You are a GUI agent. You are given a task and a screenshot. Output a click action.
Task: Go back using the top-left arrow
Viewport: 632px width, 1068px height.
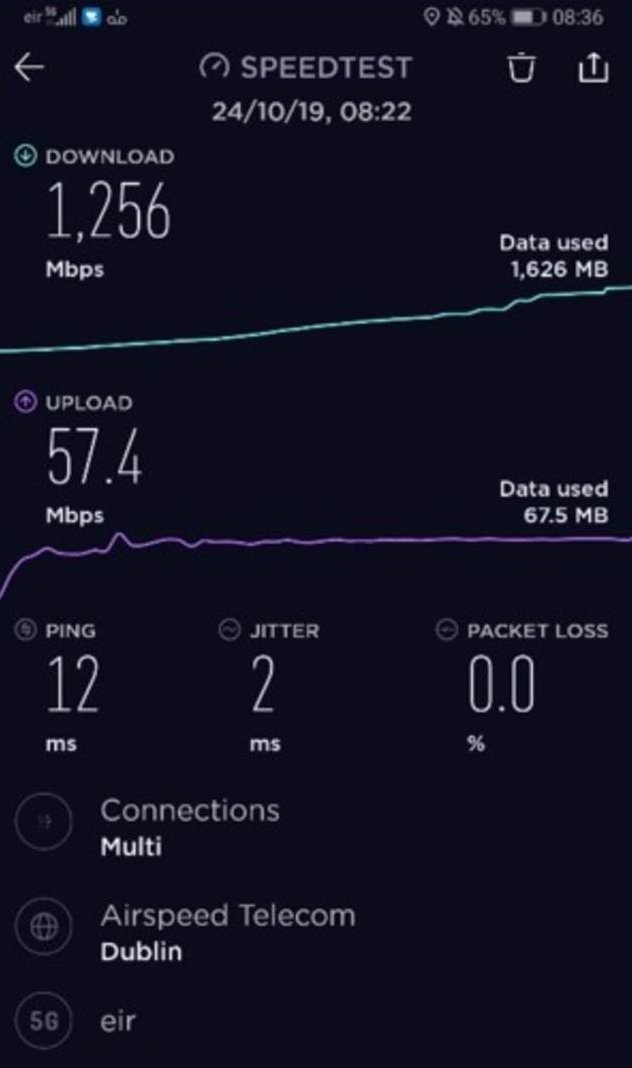(x=29, y=67)
